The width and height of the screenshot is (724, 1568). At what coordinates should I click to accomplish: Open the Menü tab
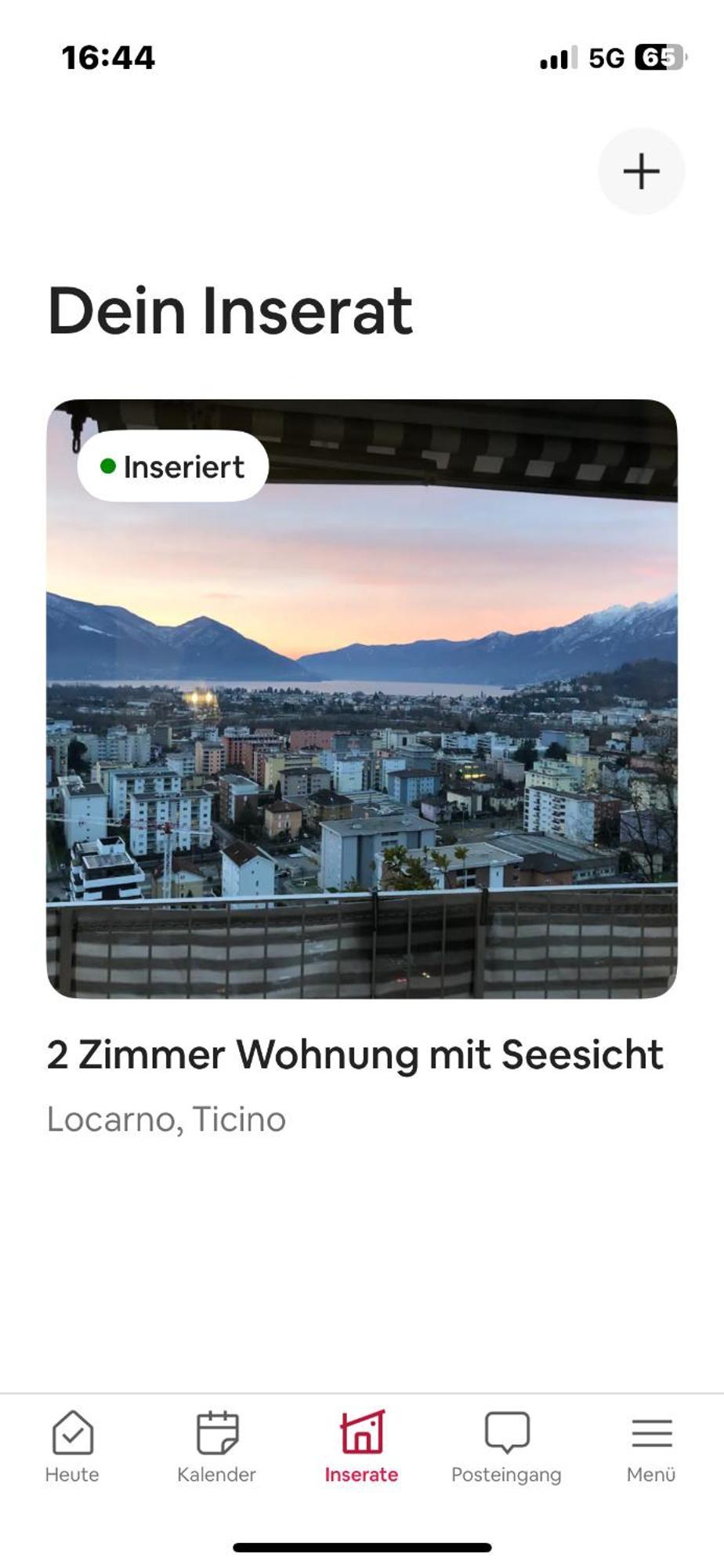tap(650, 1447)
